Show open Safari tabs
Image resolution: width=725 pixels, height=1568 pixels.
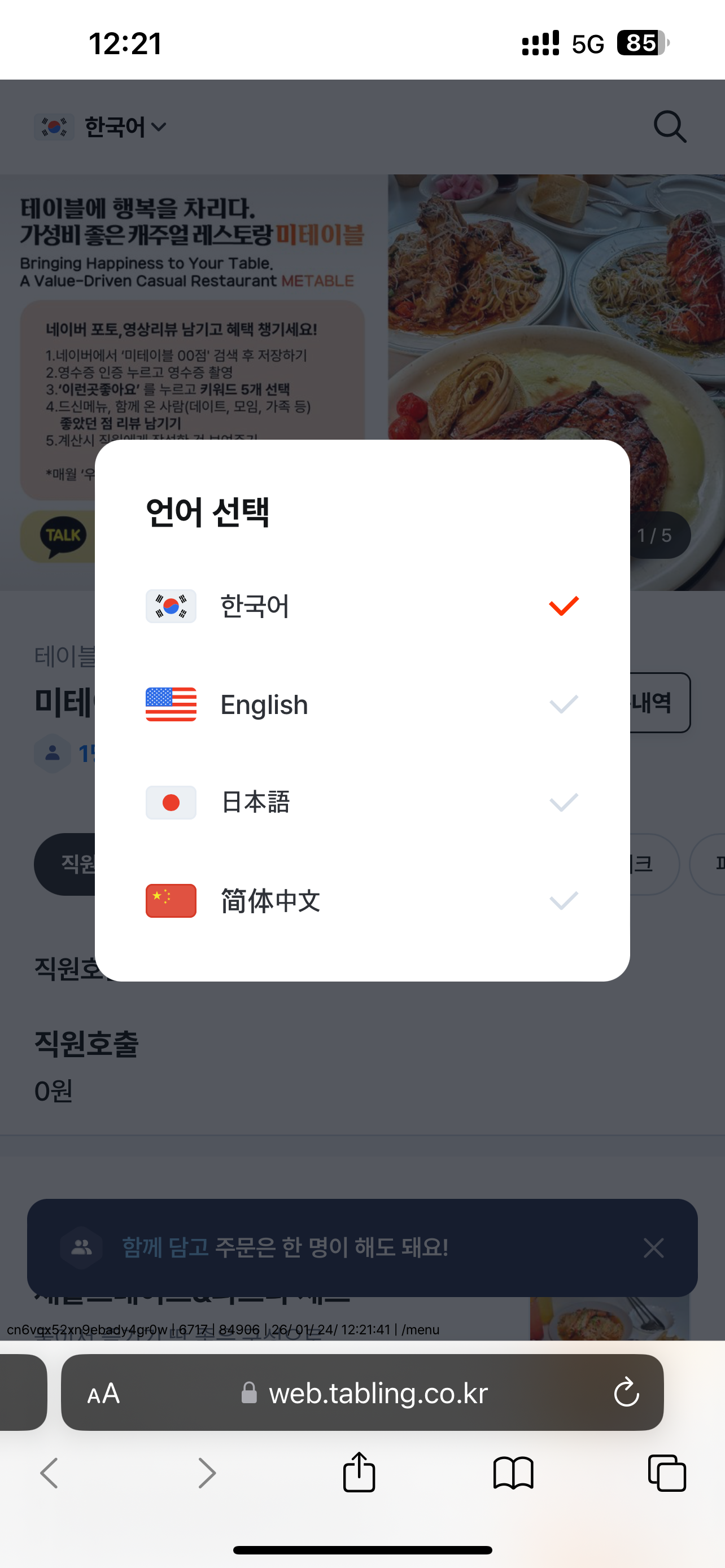(667, 1473)
